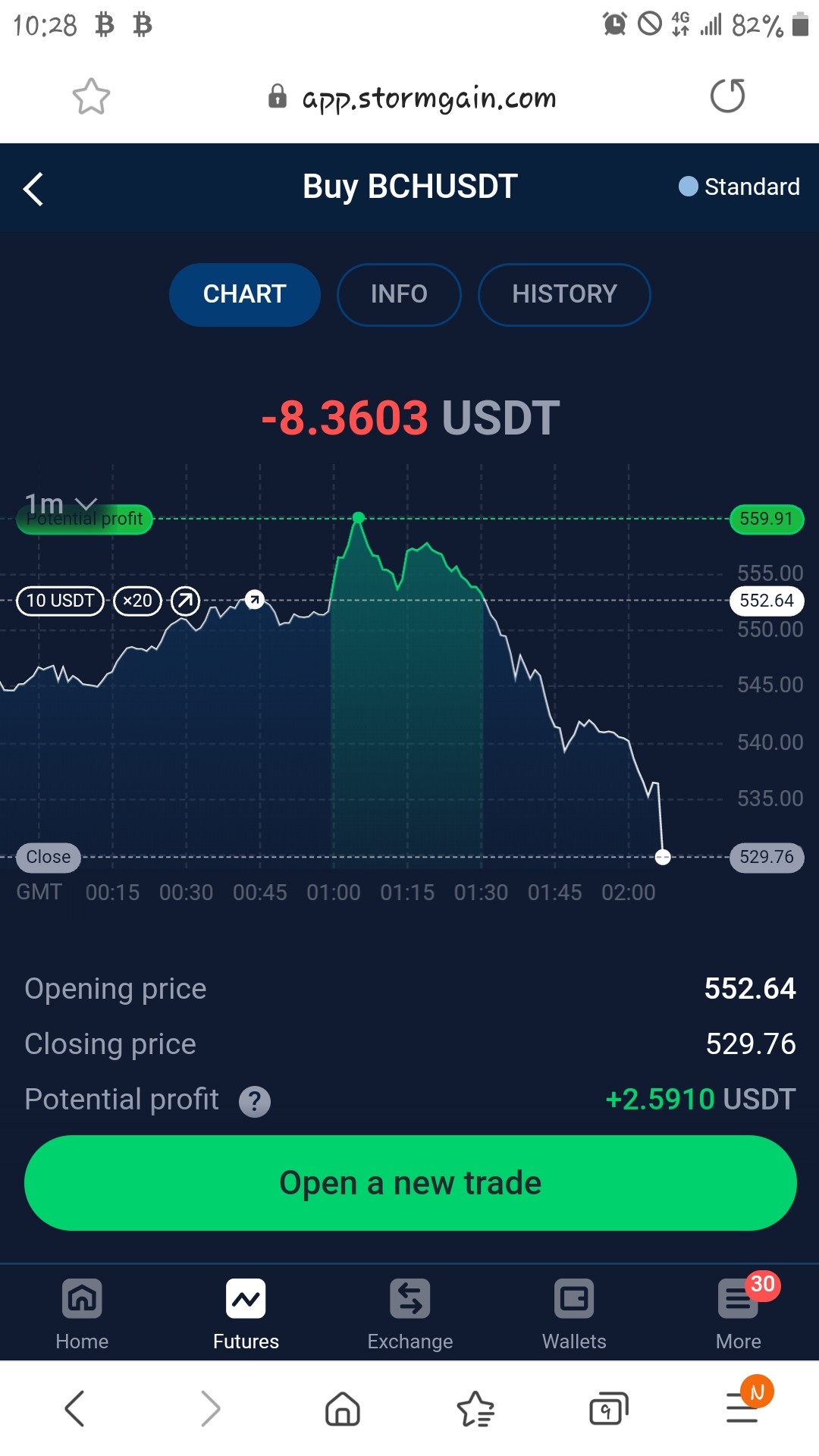The width and height of the screenshot is (819, 1456).
Task: Go to the Home tab
Action: [x=82, y=1315]
